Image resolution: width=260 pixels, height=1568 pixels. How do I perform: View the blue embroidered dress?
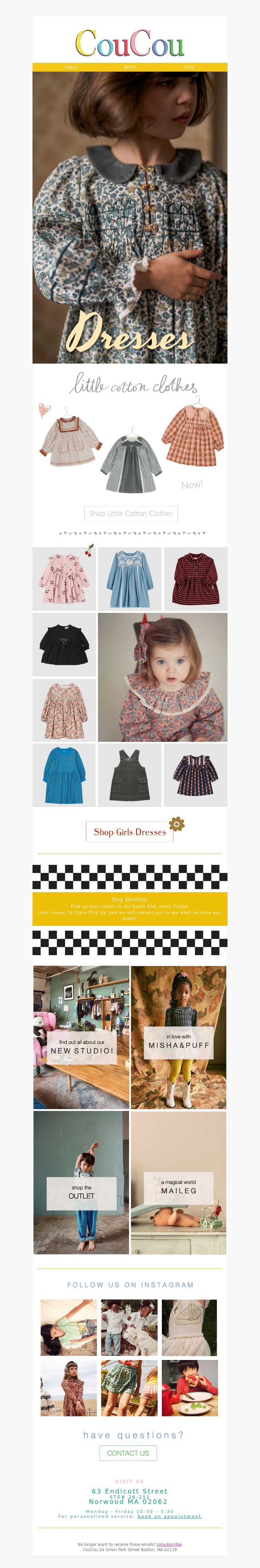pyautogui.click(x=129, y=578)
